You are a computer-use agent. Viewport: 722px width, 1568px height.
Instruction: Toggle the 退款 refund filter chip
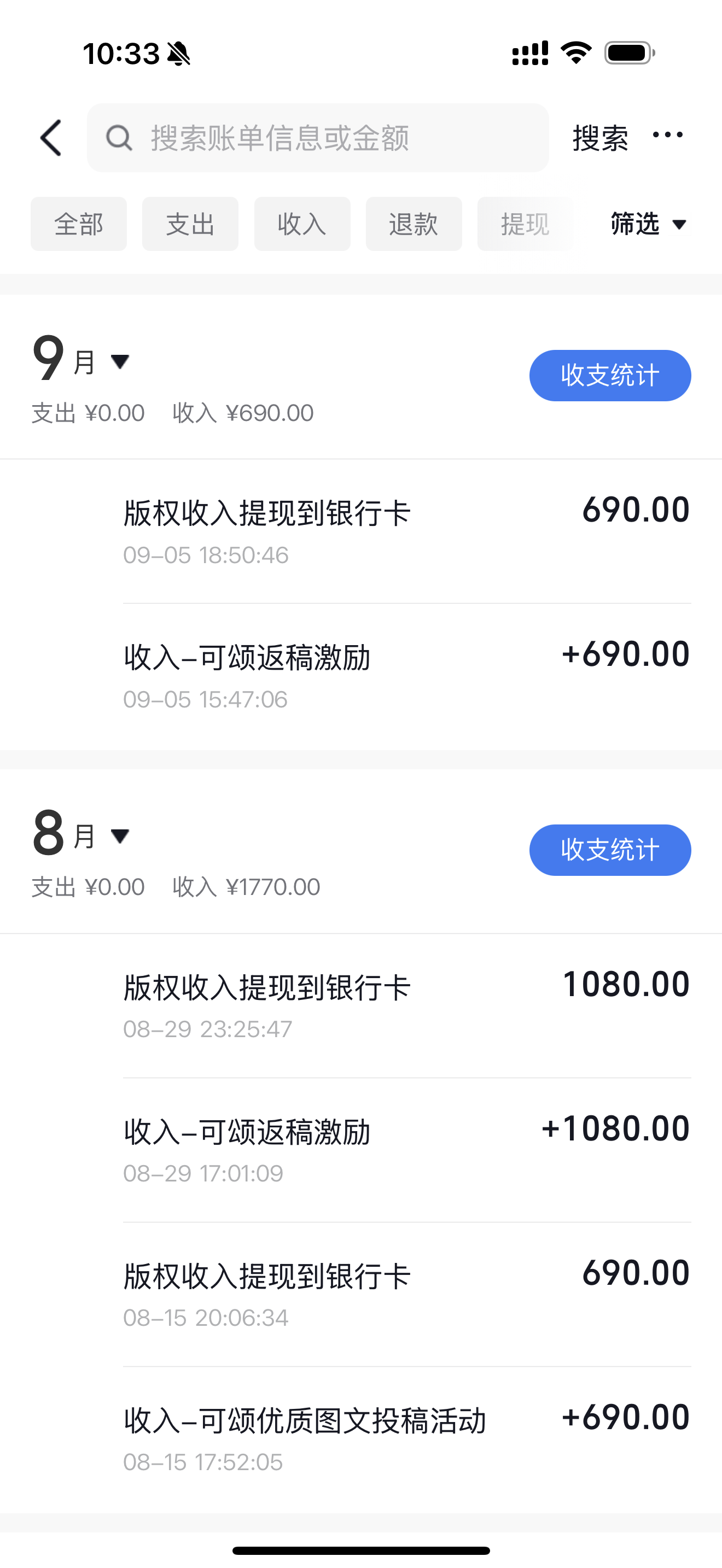414,224
